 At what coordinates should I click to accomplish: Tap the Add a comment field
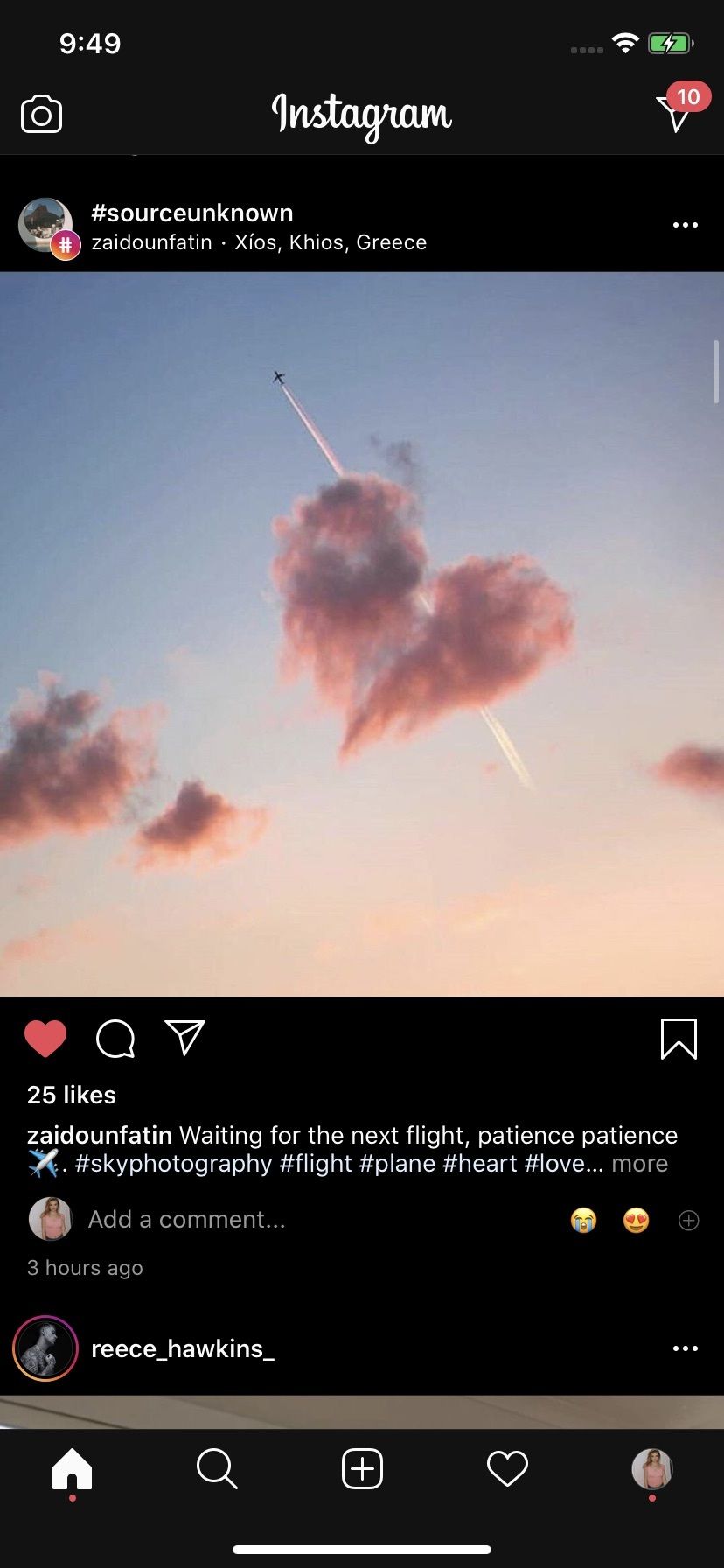point(187,1219)
